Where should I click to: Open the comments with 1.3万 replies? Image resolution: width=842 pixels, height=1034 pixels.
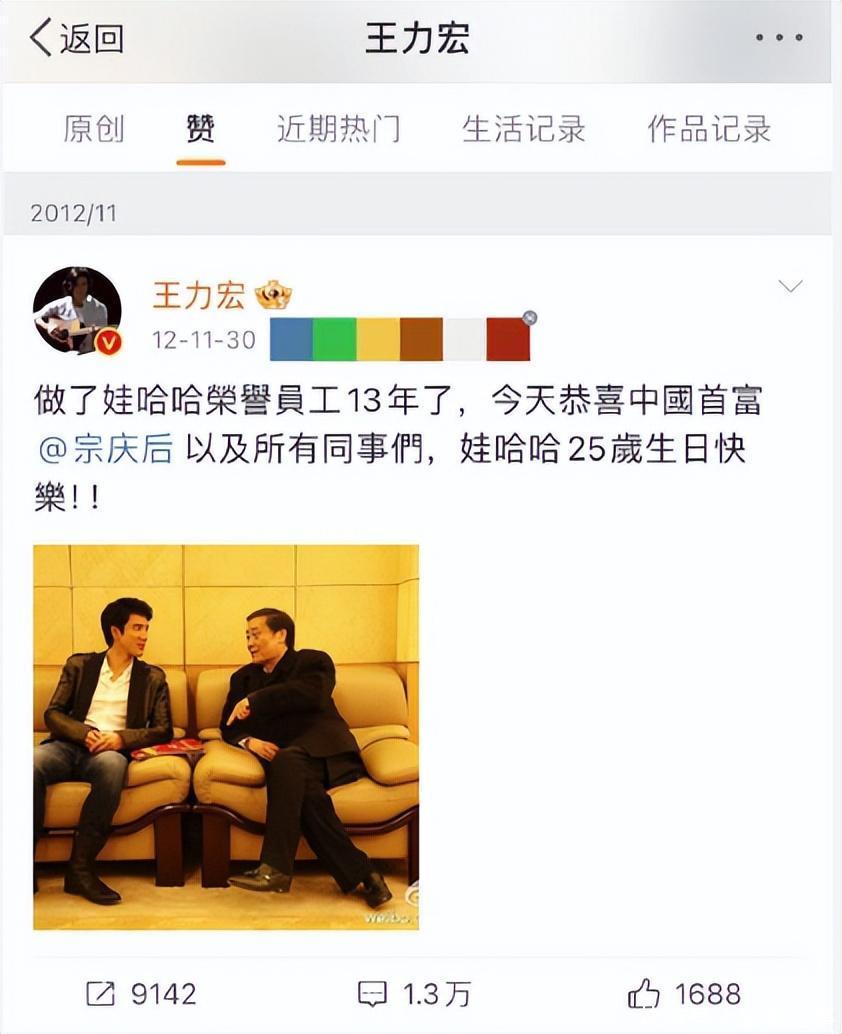(x=414, y=993)
